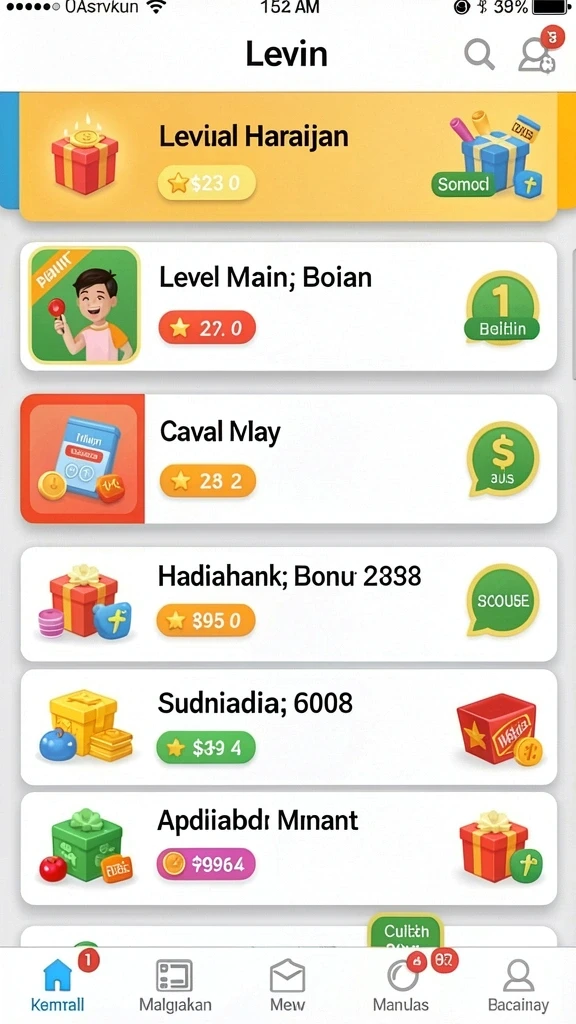Open the Level Main; Boian card

coord(288,306)
